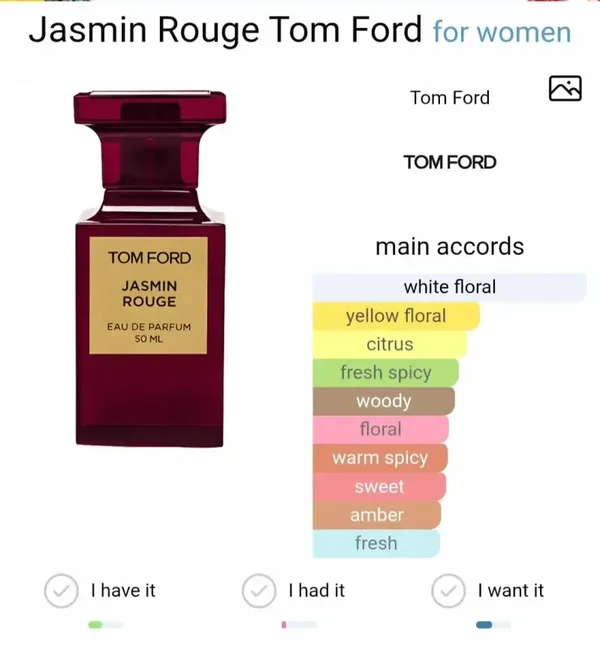The width and height of the screenshot is (600, 655).
Task: Mark the perfume as I have it
Action: pyautogui.click(x=62, y=591)
